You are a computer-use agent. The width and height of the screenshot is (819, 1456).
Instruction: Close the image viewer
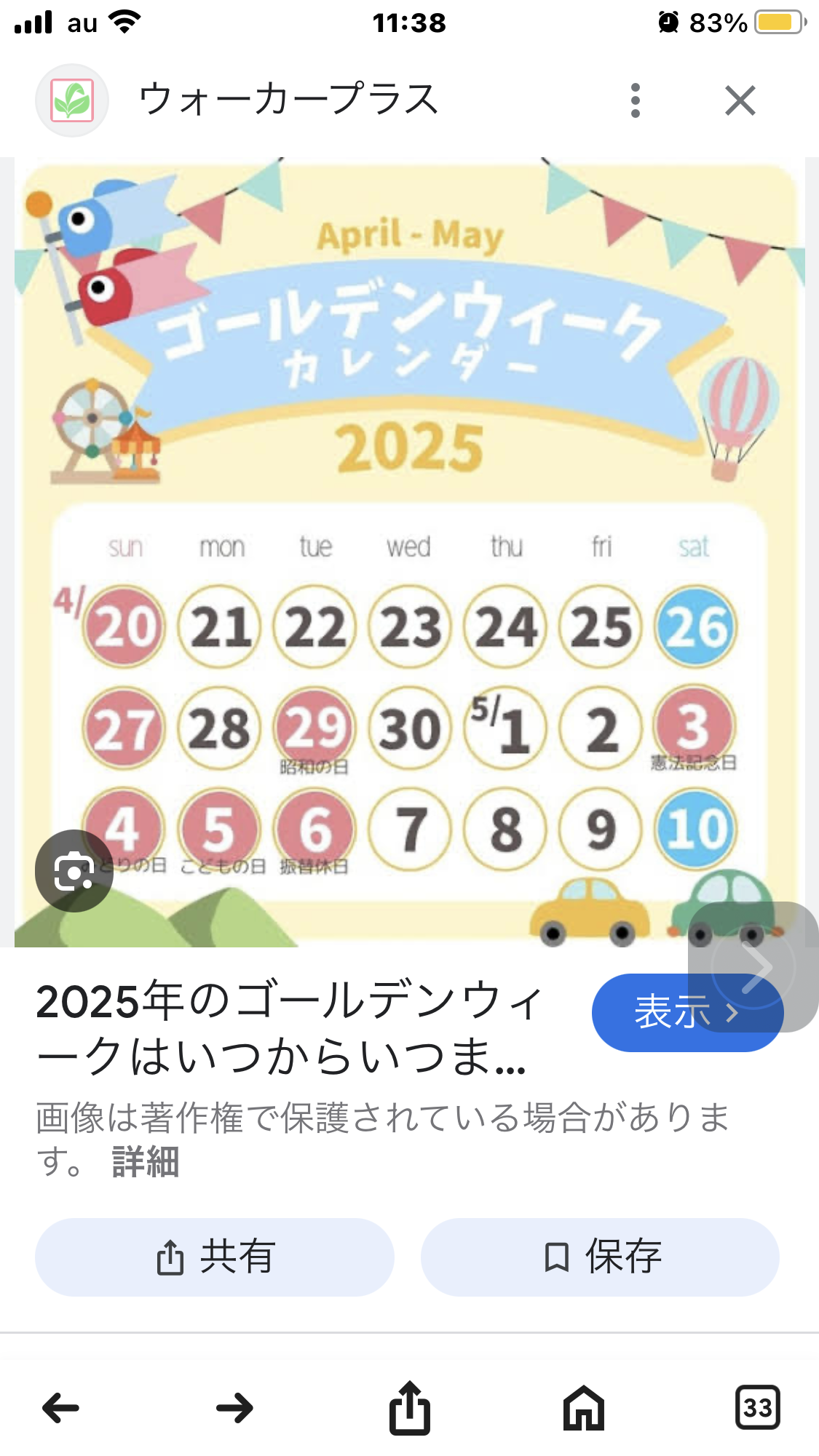click(740, 100)
